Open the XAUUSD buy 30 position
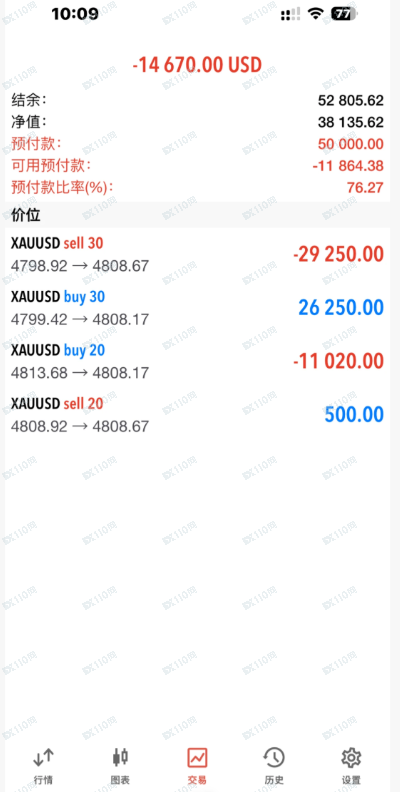Image resolution: width=400 pixels, height=792 pixels. click(197, 308)
